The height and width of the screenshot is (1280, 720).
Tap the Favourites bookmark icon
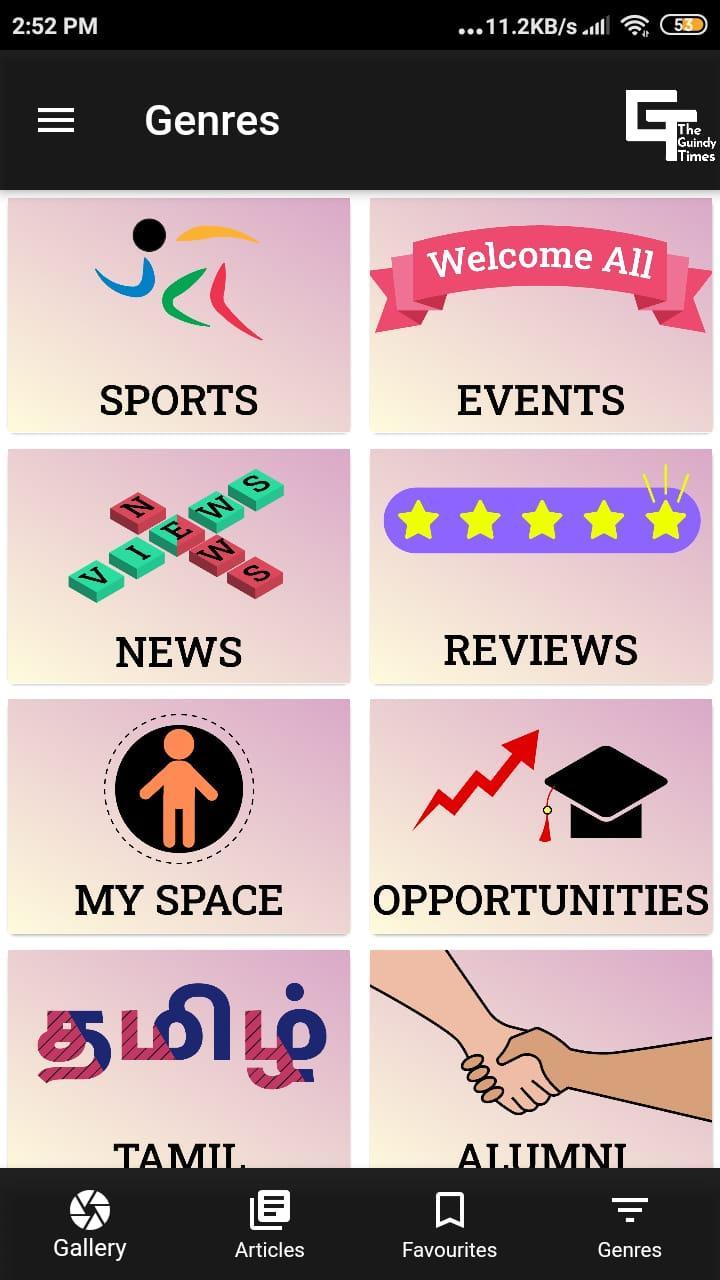[449, 1208]
